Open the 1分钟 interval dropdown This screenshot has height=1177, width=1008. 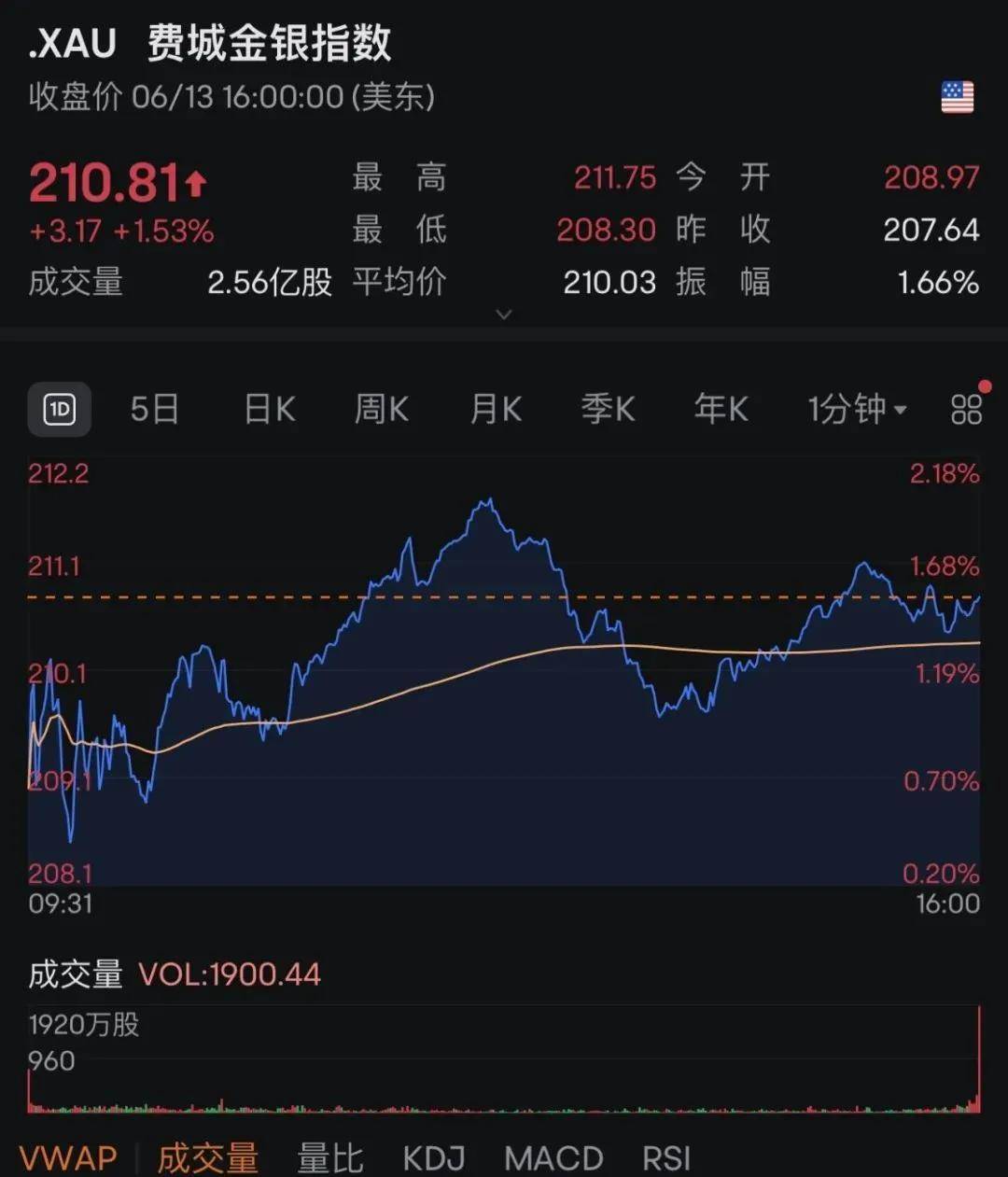pos(857,409)
